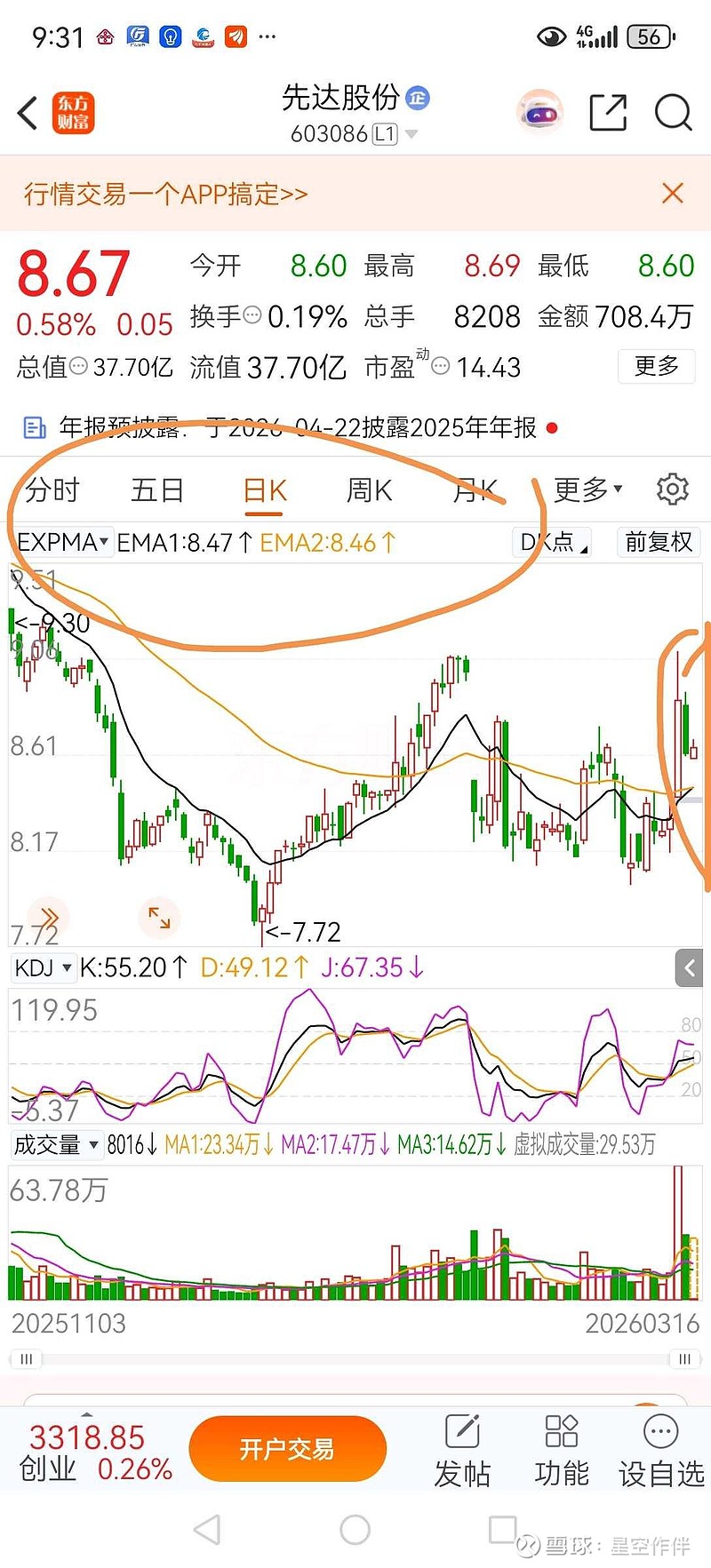Change the KDJ indicator dropdown
The width and height of the screenshot is (711, 1568).
point(43,967)
